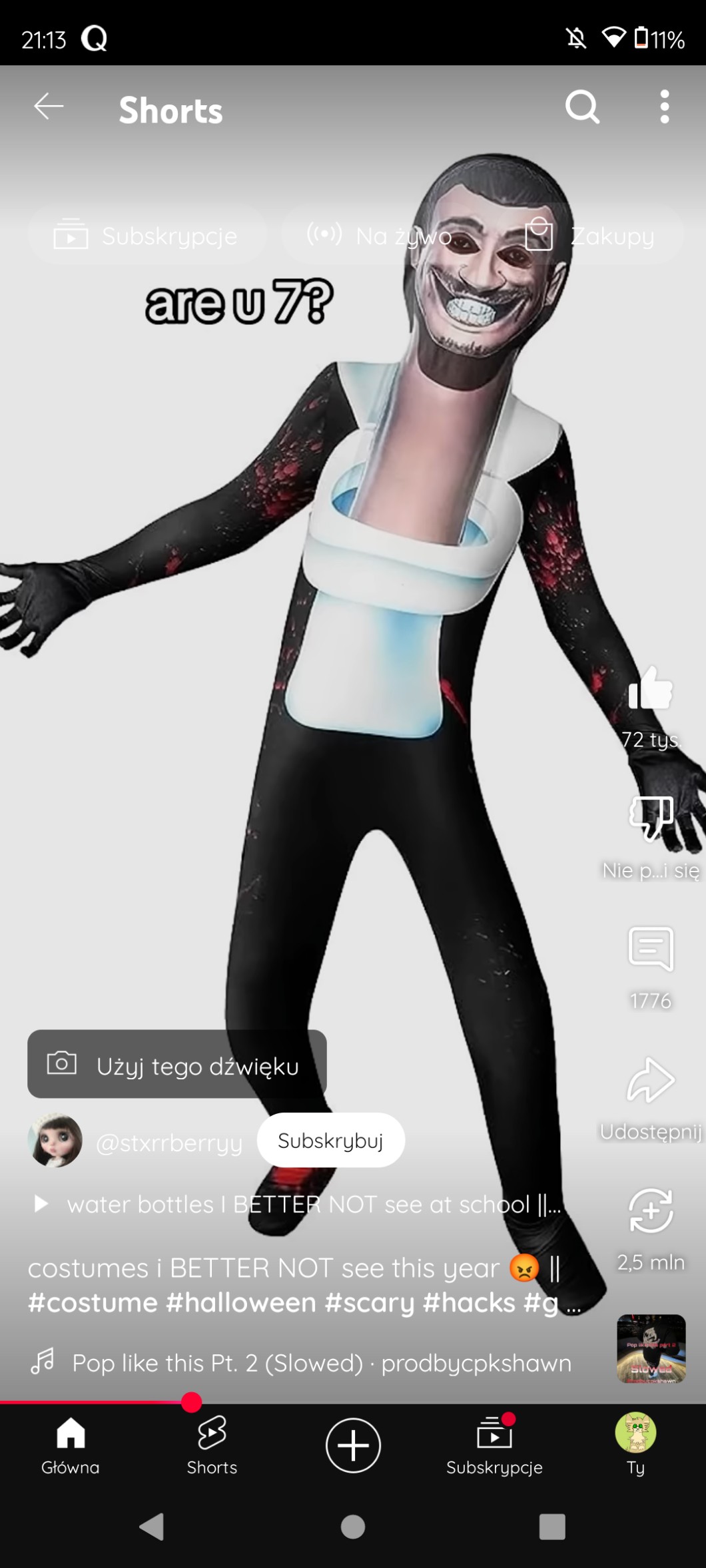Viewport: 706px width, 1568px height.
Task: Switch to the Główna tab
Action: click(70, 1445)
